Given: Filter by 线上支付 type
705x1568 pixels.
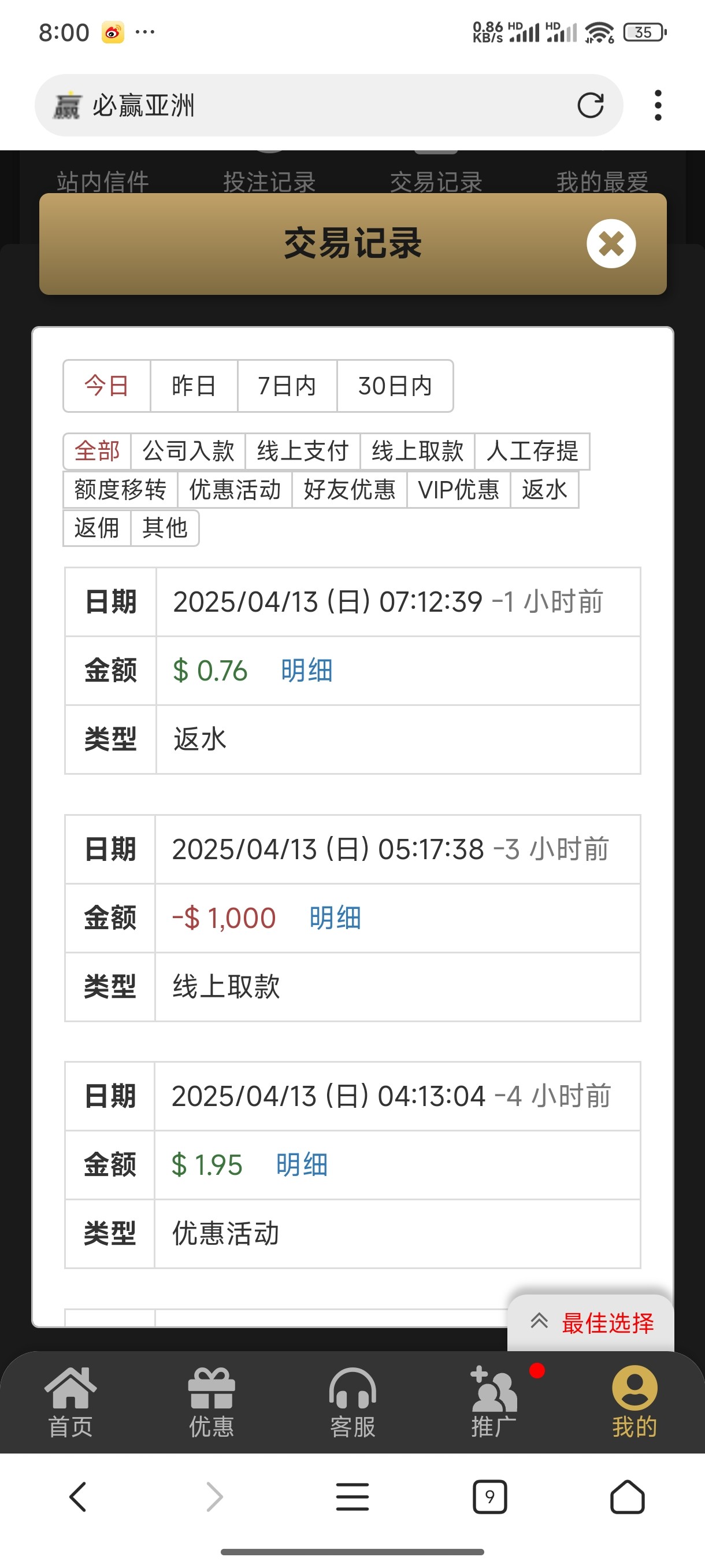Looking at the screenshot, I should coord(302,452).
